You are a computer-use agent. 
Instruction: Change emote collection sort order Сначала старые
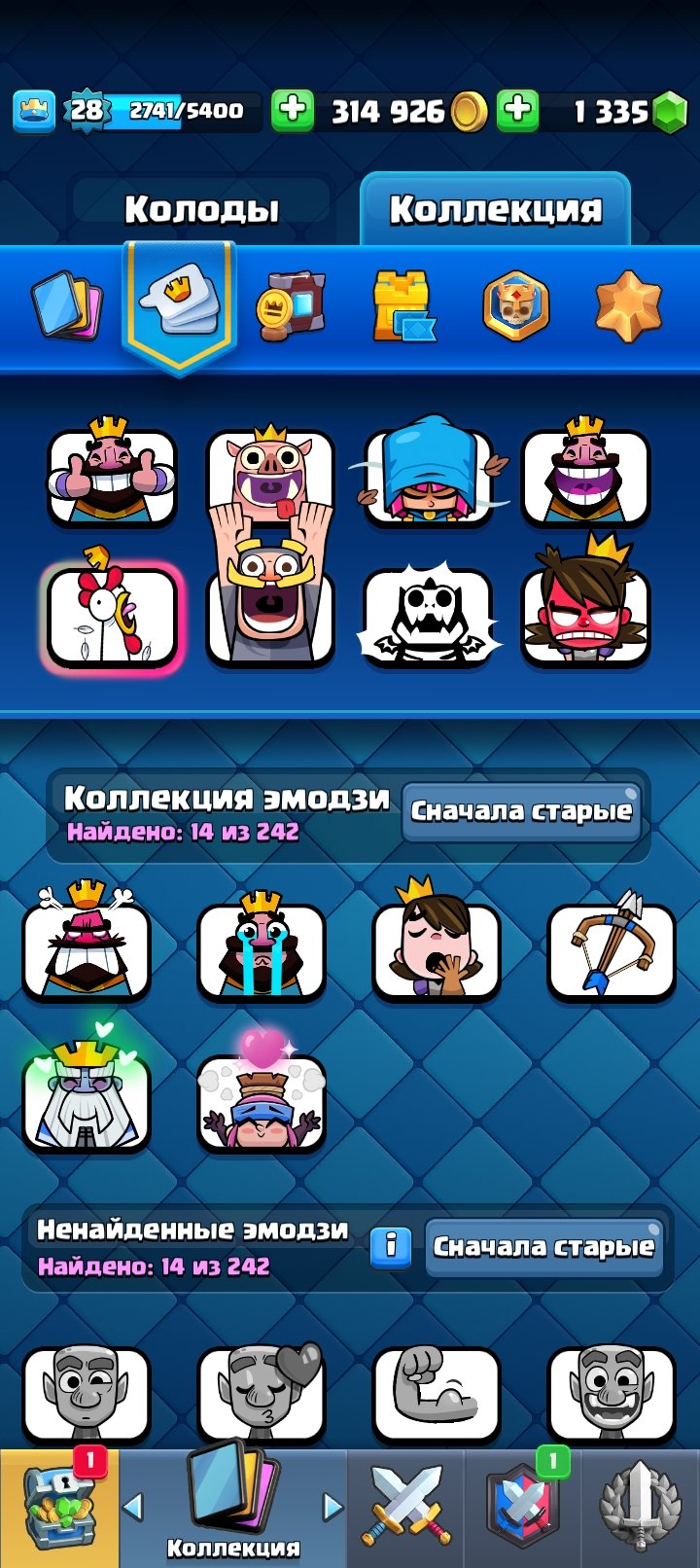[x=521, y=811]
